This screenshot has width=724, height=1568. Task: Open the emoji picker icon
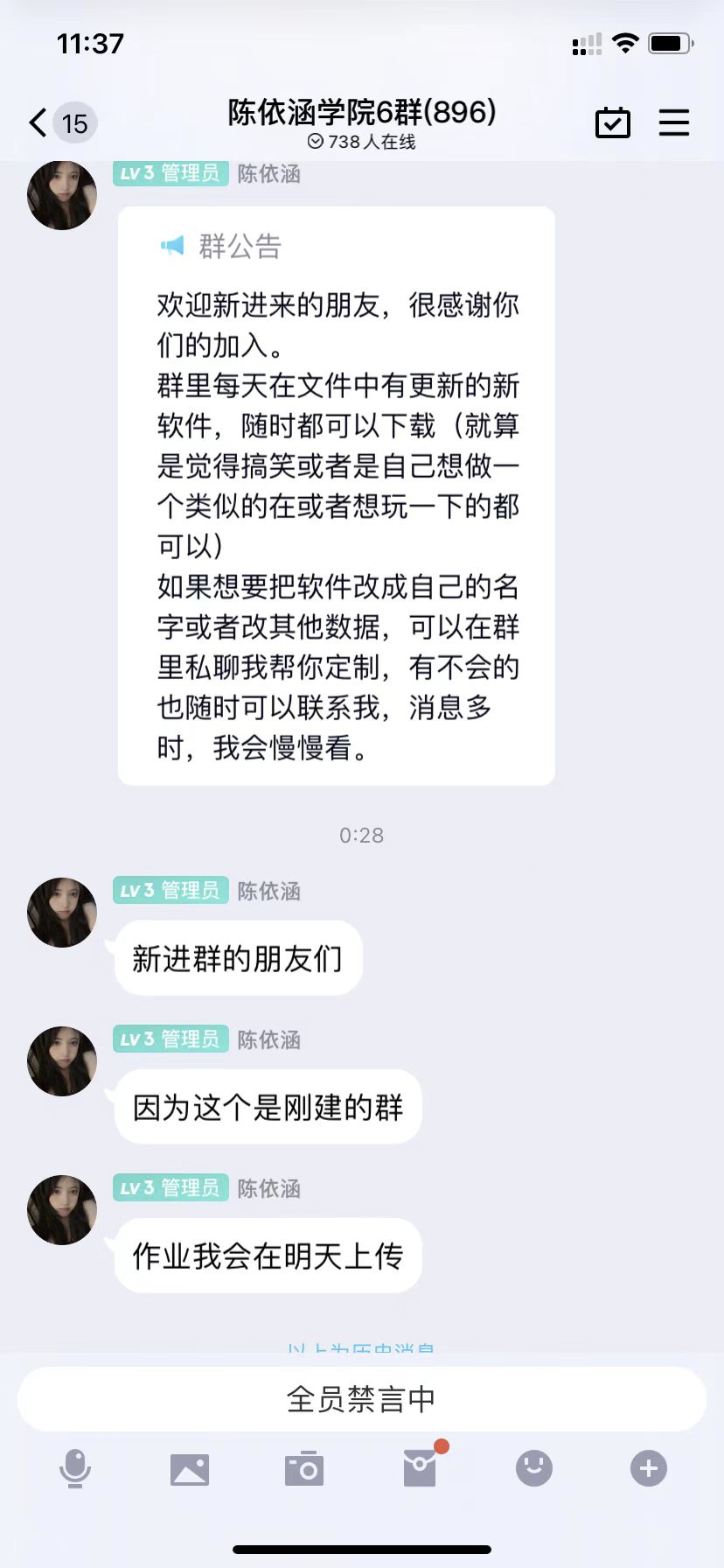tap(533, 1468)
